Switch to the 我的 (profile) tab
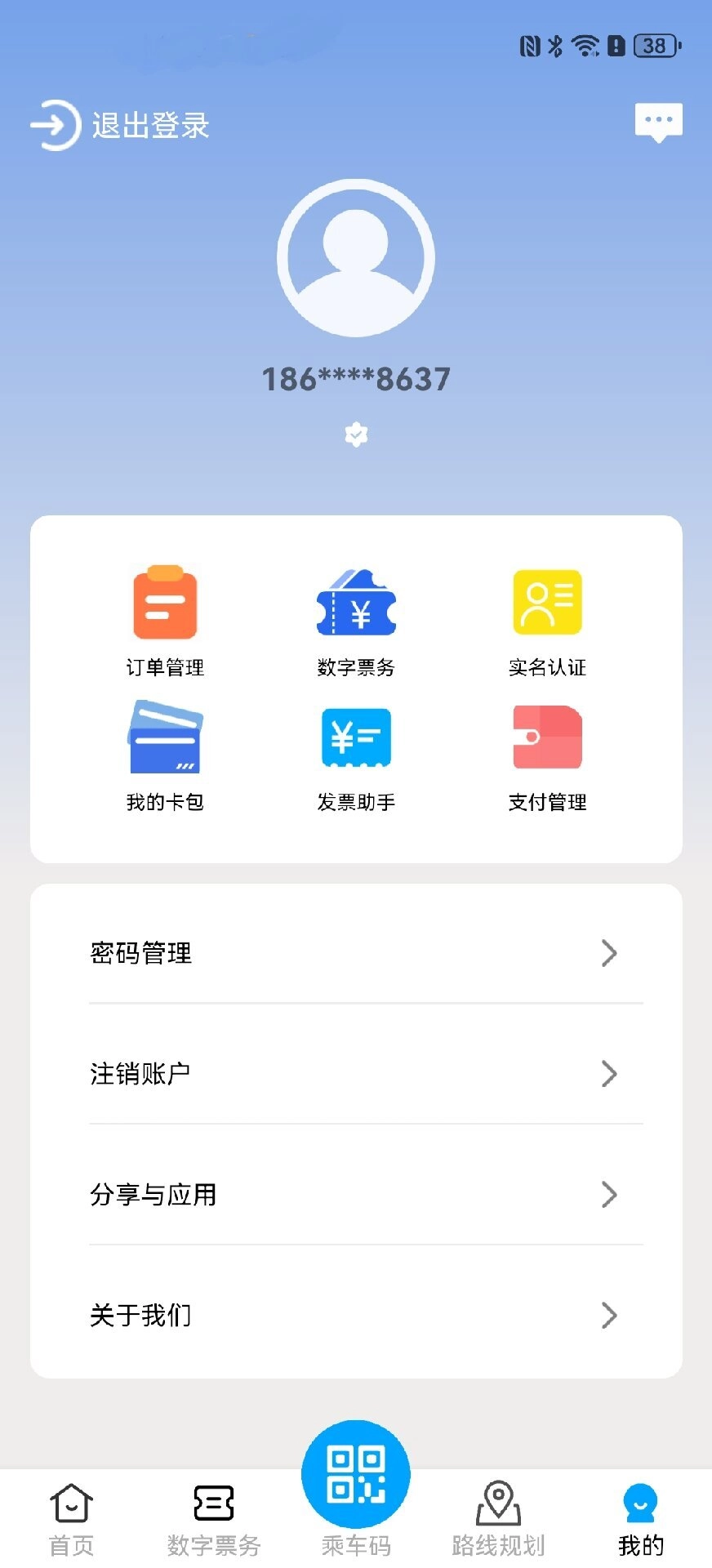This screenshot has width=712, height=1568. click(640, 1515)
